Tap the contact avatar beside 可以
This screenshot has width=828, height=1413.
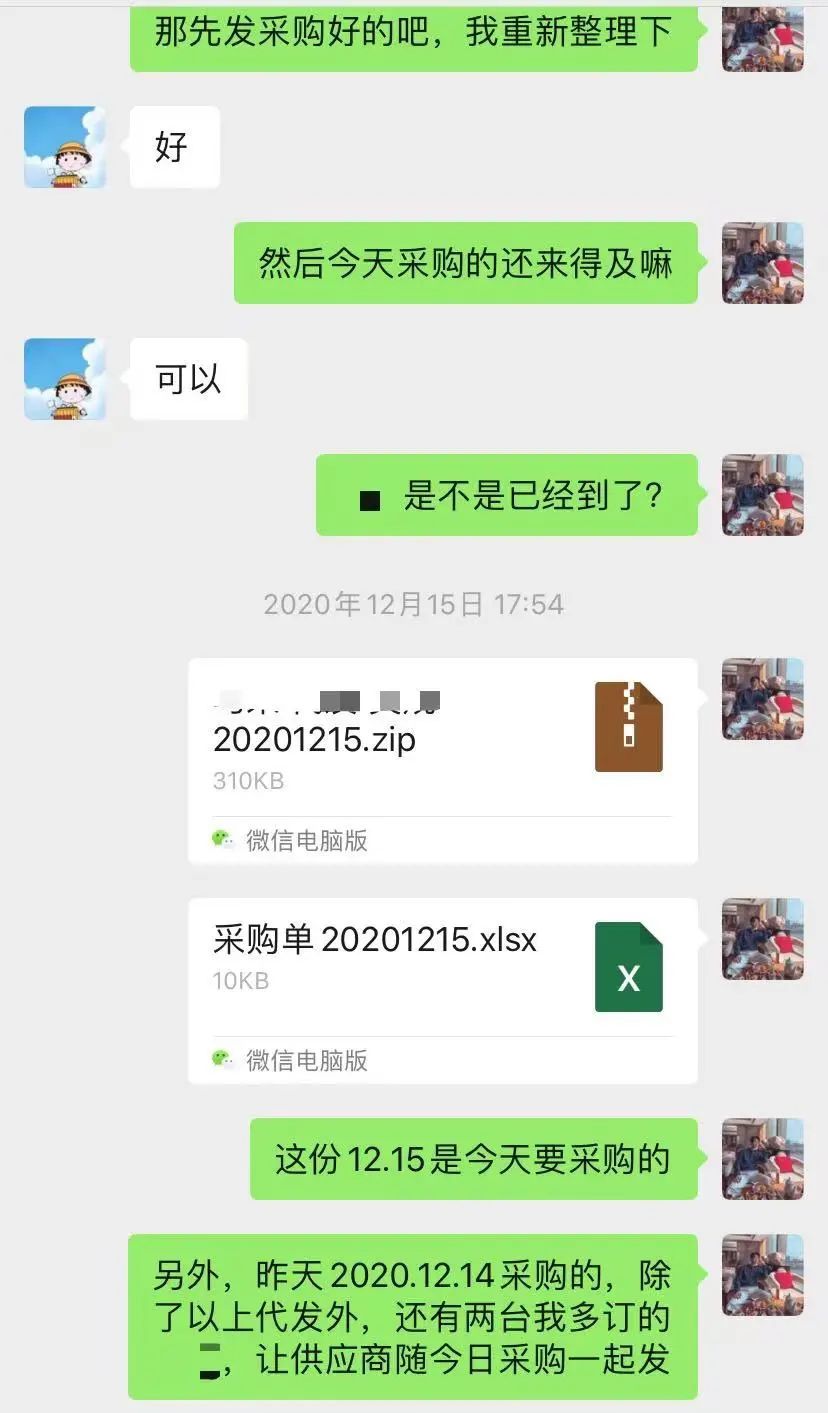(x=65, y=379)
